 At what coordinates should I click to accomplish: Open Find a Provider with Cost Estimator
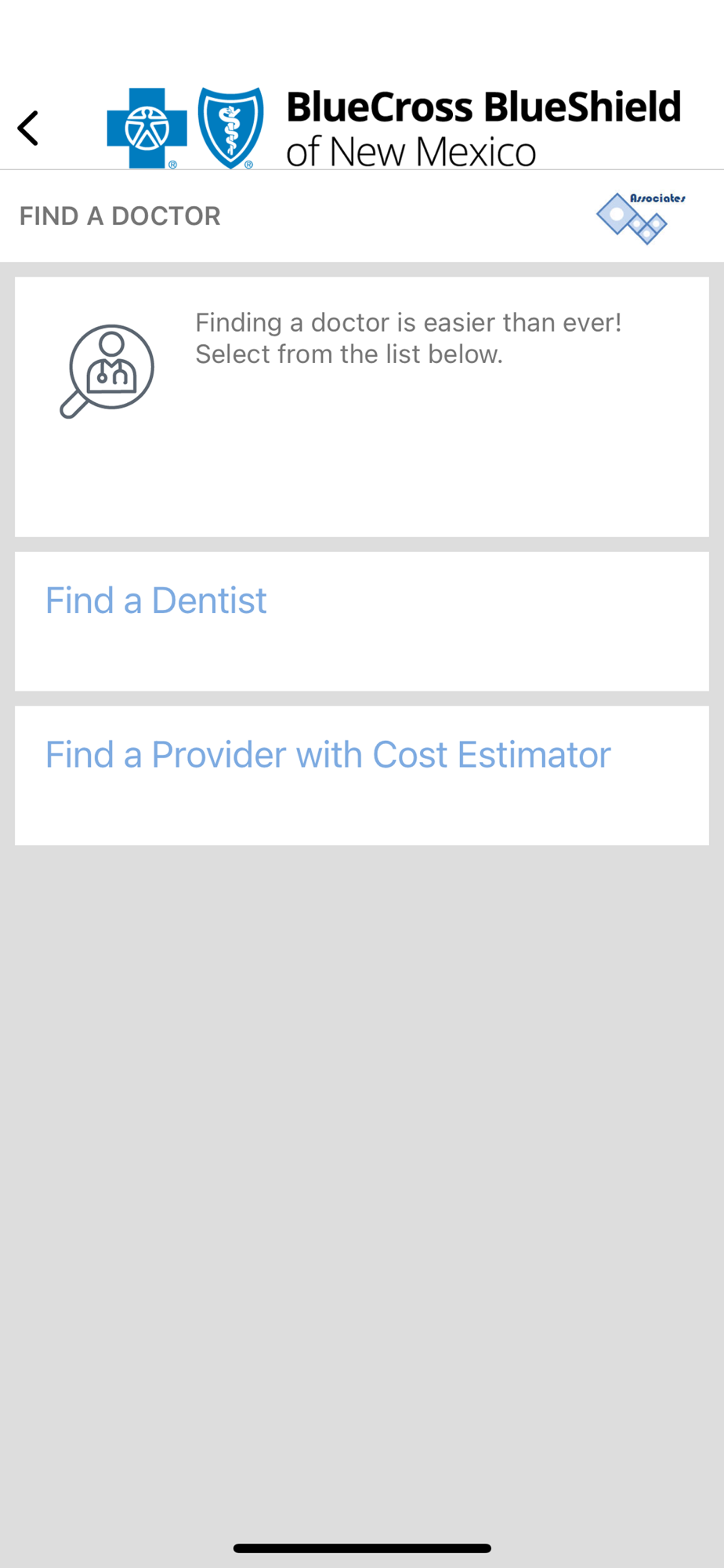pos(328,755)
